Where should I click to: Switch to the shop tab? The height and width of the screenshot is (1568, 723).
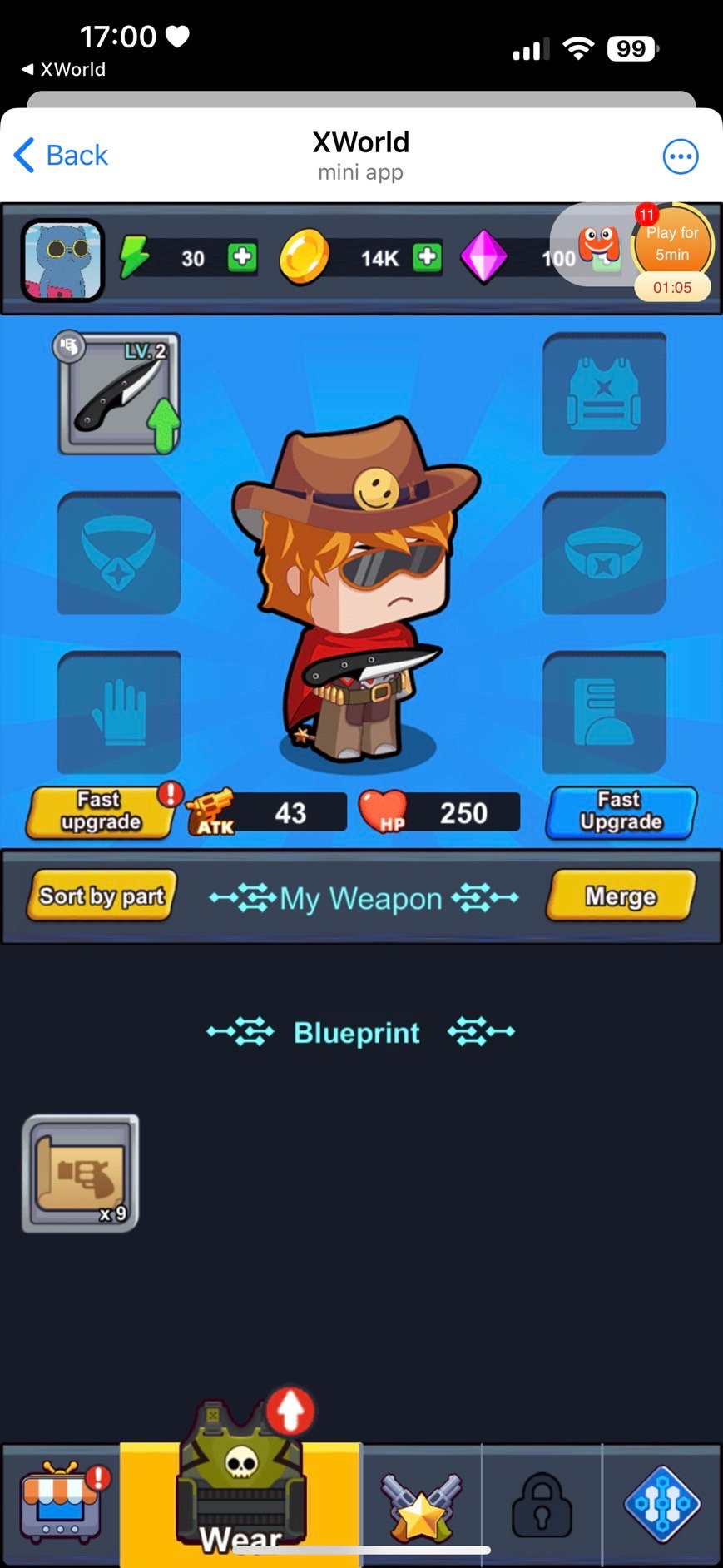point(62,1504)
